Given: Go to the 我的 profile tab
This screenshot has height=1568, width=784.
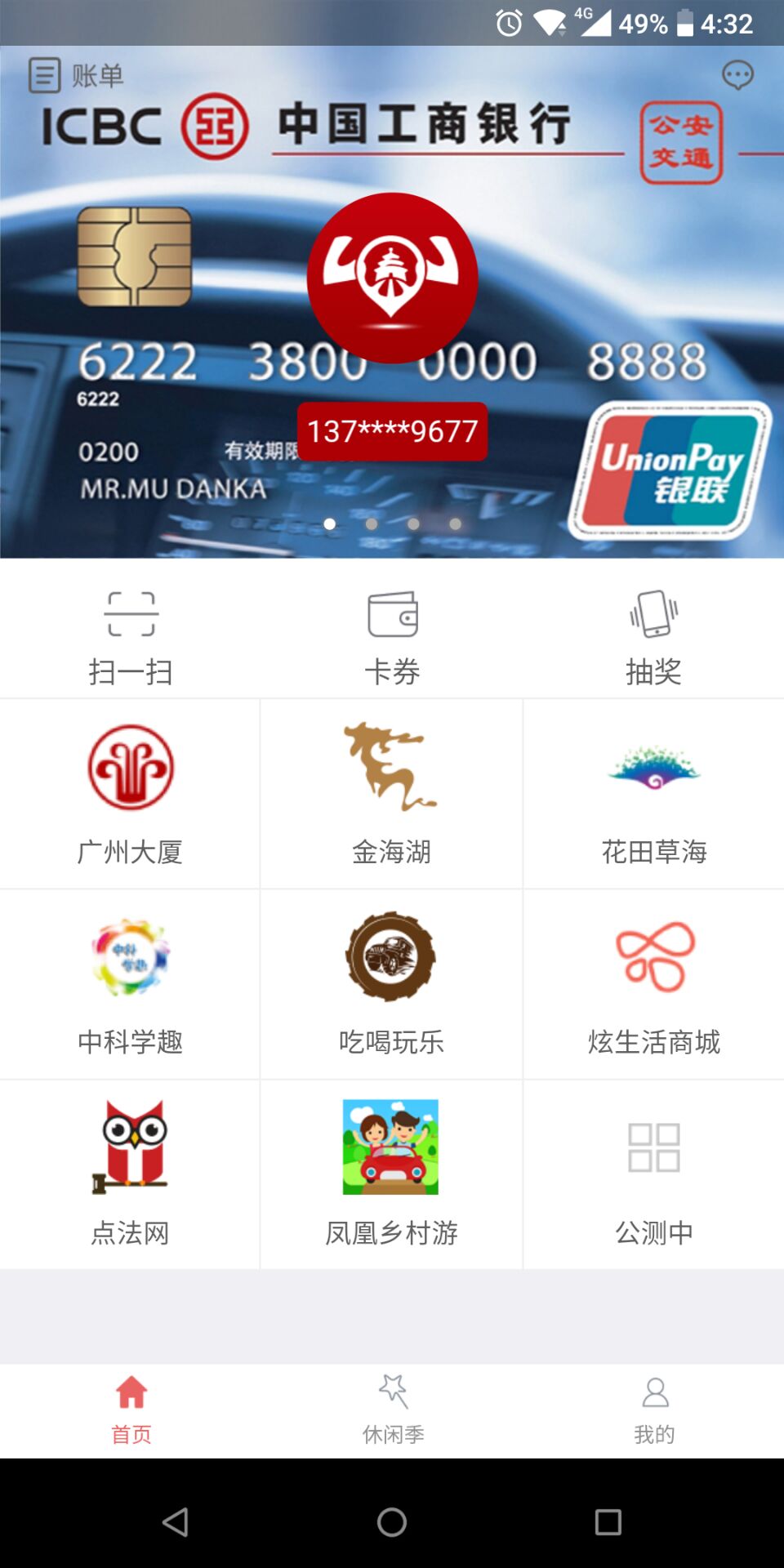Looking at the screenshot, I should [x=654, y=1410].
